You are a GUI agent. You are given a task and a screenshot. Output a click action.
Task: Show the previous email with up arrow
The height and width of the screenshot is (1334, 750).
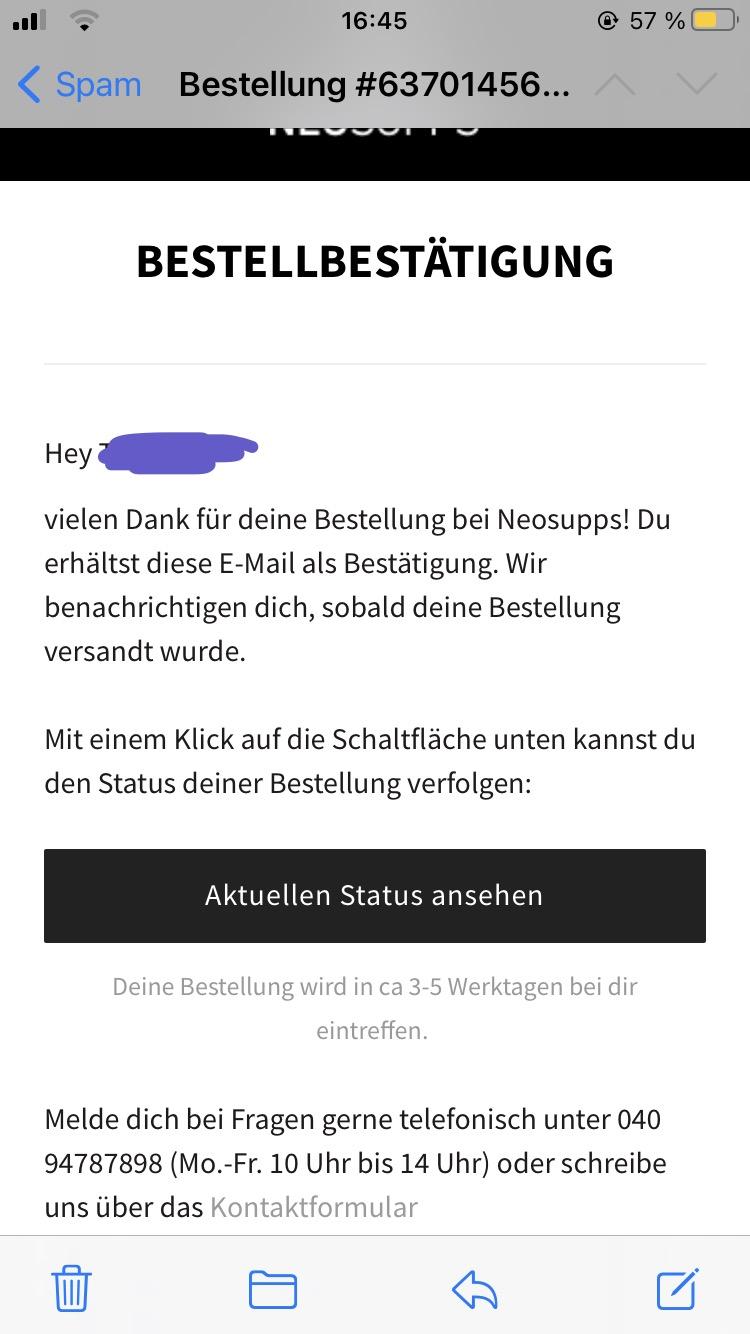pyautogui.click(x=615, y=85)
